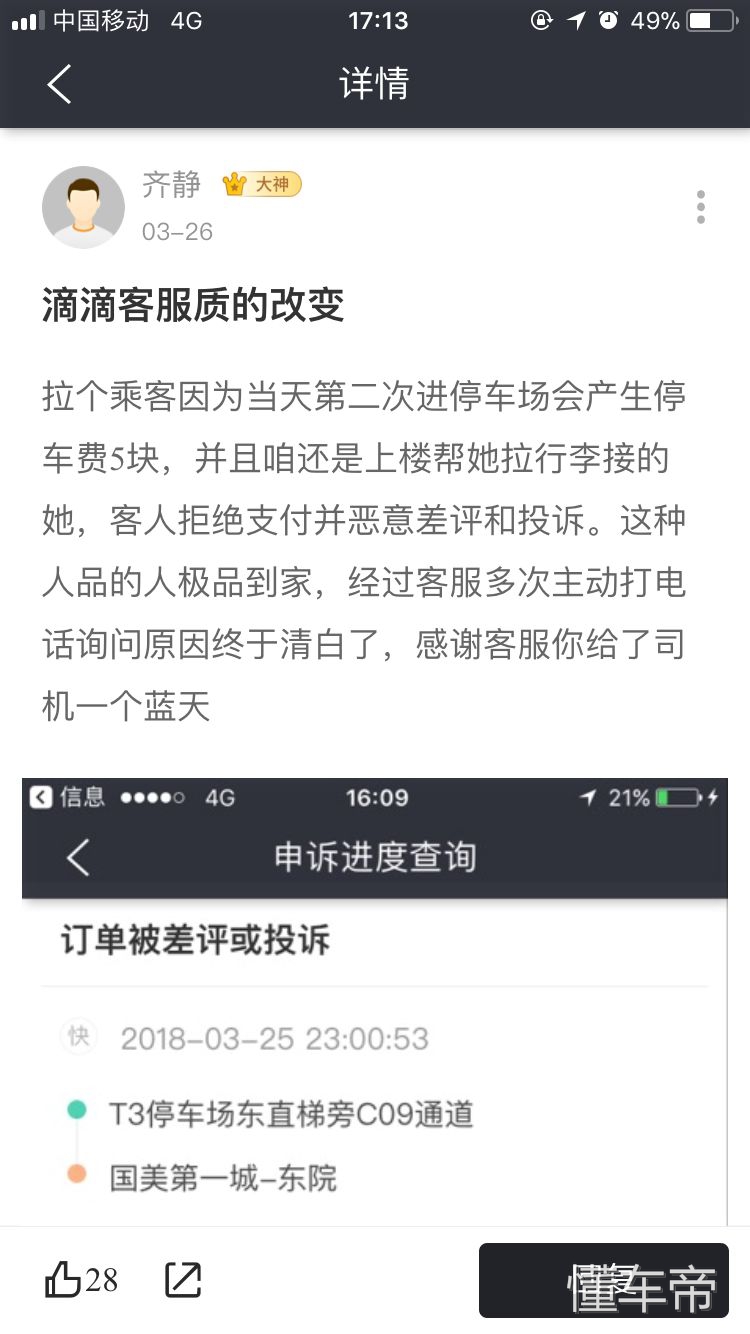Tap the back arrow to leave 详情 page
750x1334 pixels.
pos(58,85)
